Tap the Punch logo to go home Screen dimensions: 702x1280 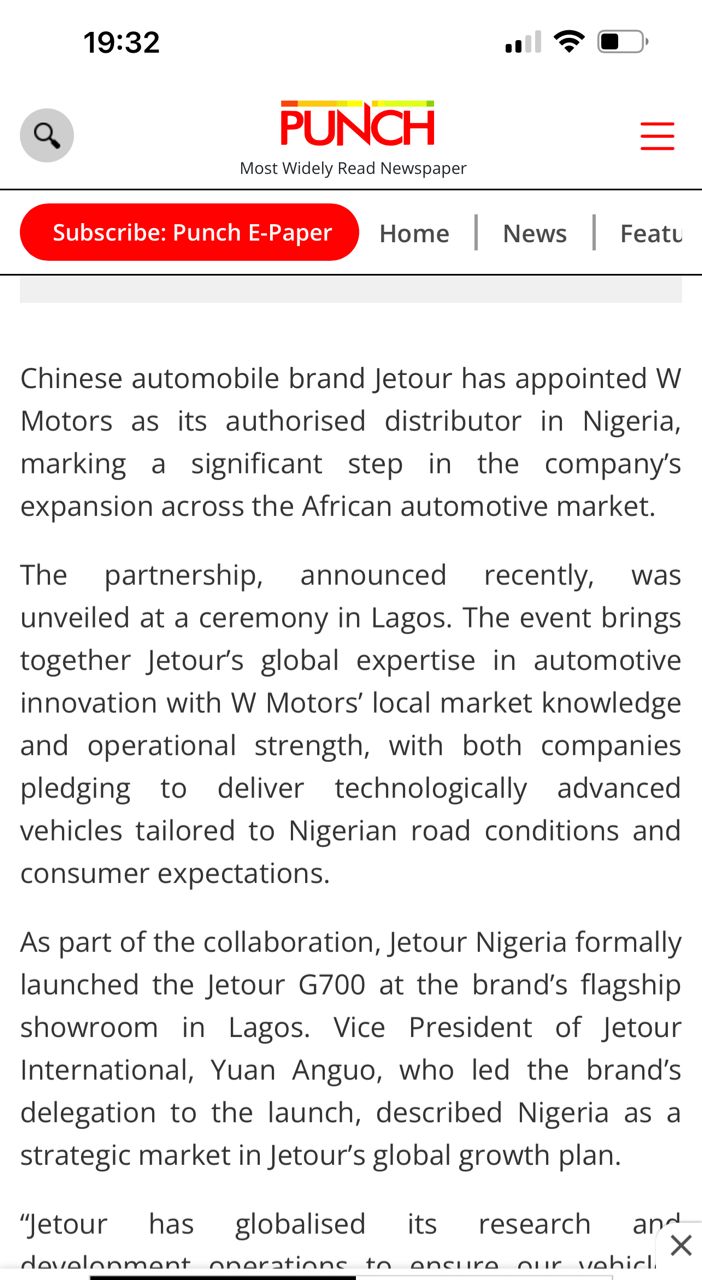tap(357, 127)
